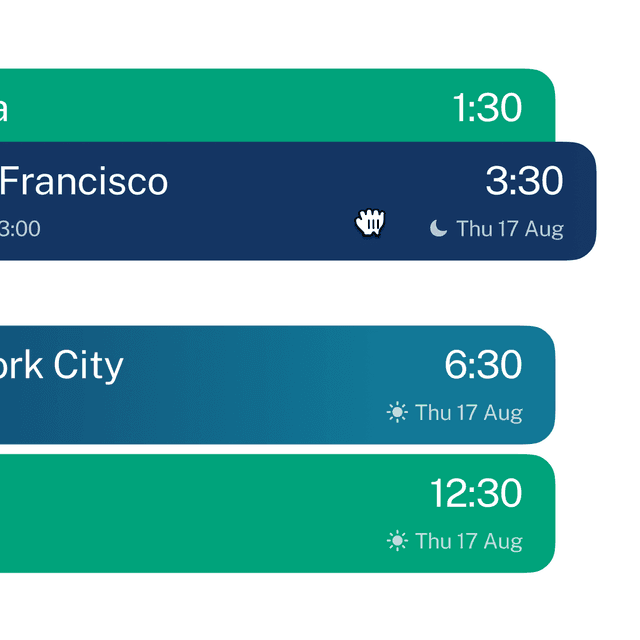Select the New York City 6:30 card

tap(270, 385)
